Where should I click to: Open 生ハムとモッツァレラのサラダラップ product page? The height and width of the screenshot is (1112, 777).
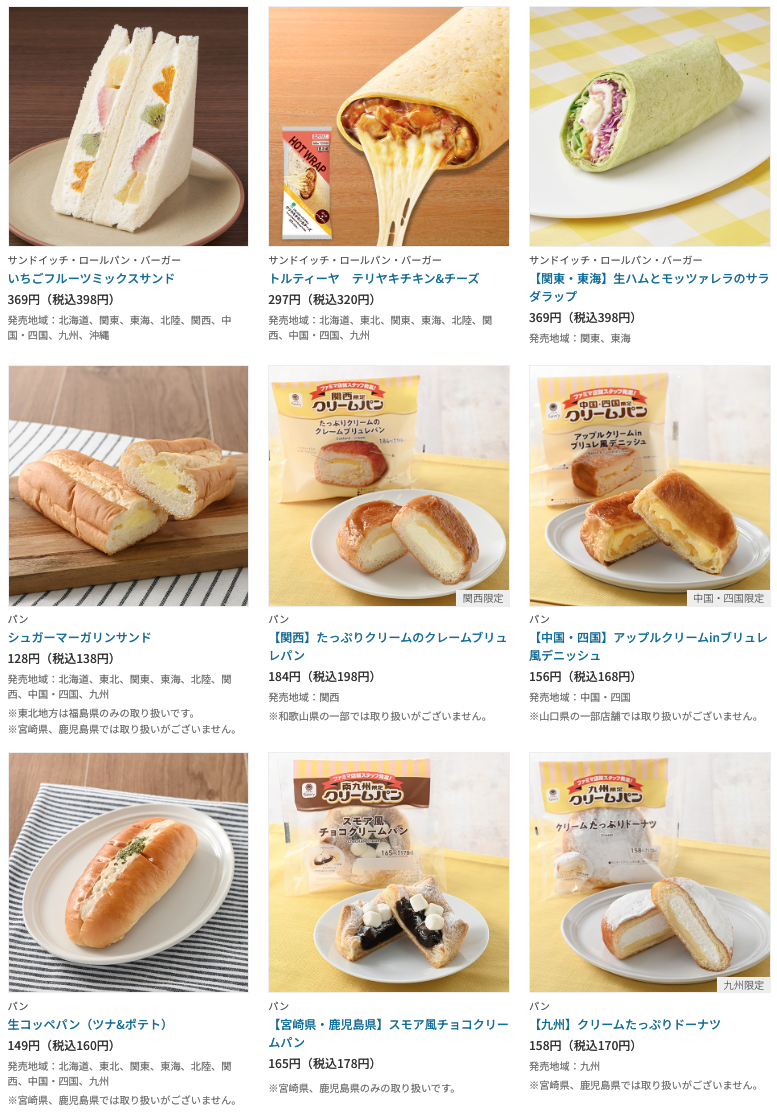click(648, 288)
